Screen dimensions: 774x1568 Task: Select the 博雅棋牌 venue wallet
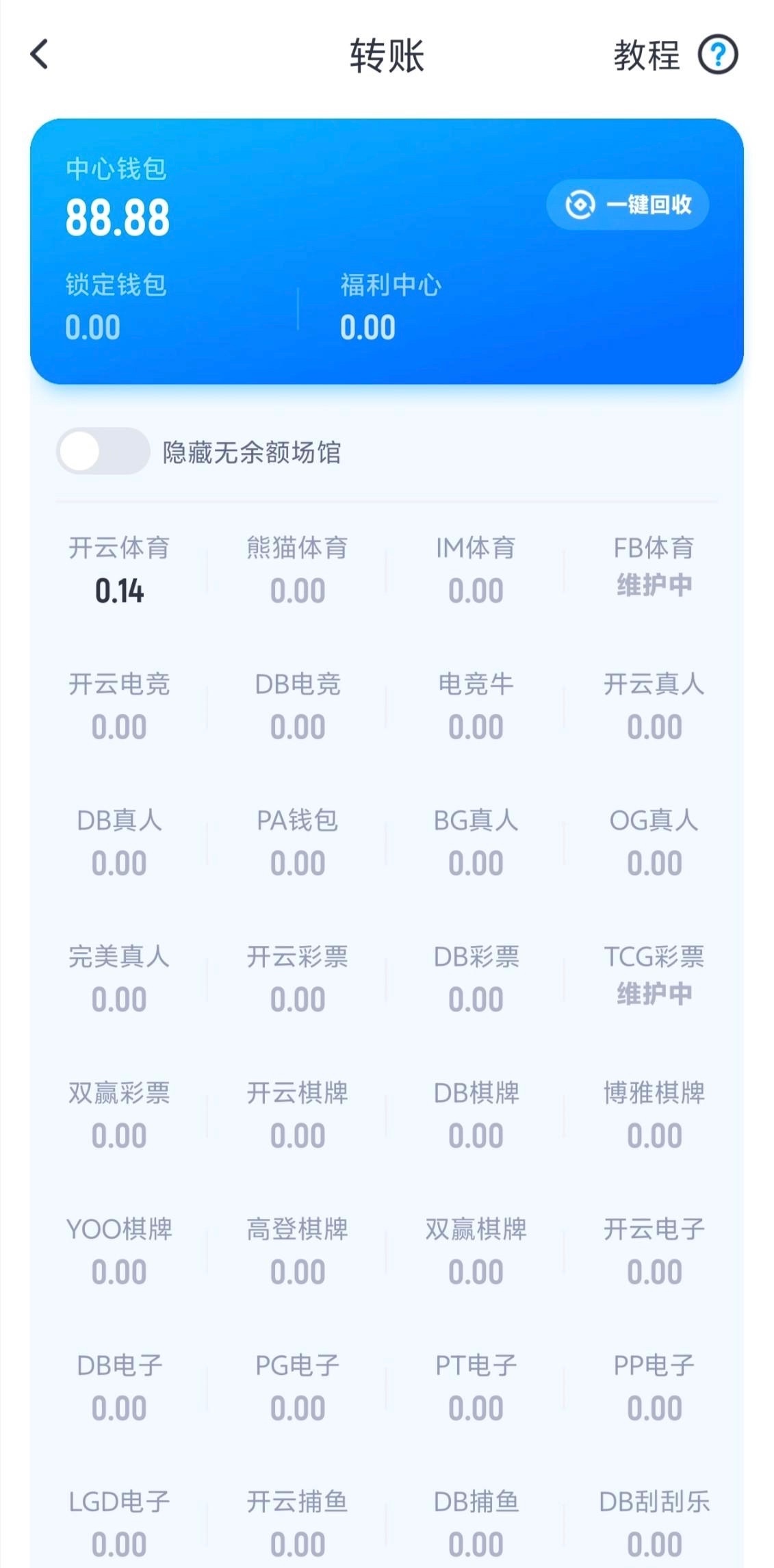tap(654, 1114)
